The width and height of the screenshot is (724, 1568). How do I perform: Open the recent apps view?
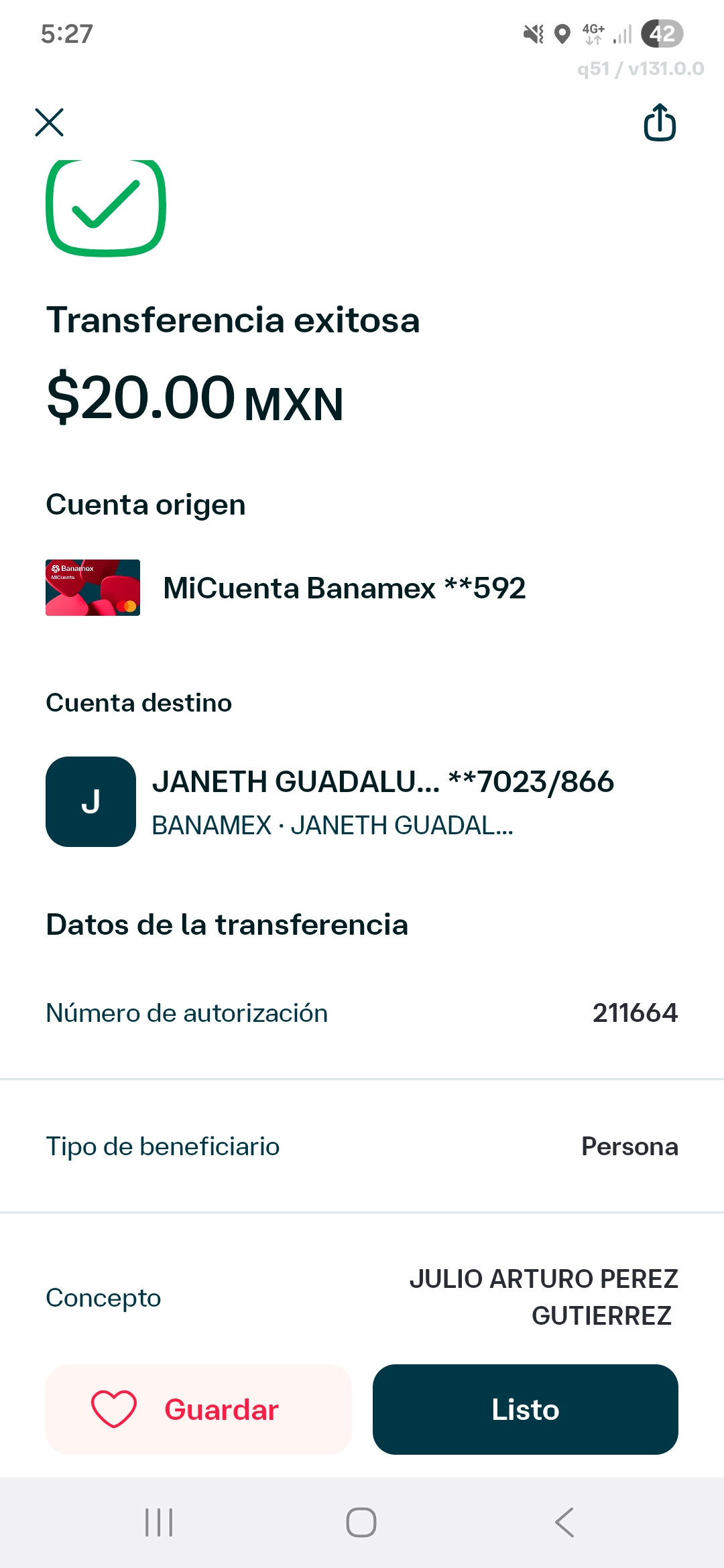click(x=159, y=1522)
